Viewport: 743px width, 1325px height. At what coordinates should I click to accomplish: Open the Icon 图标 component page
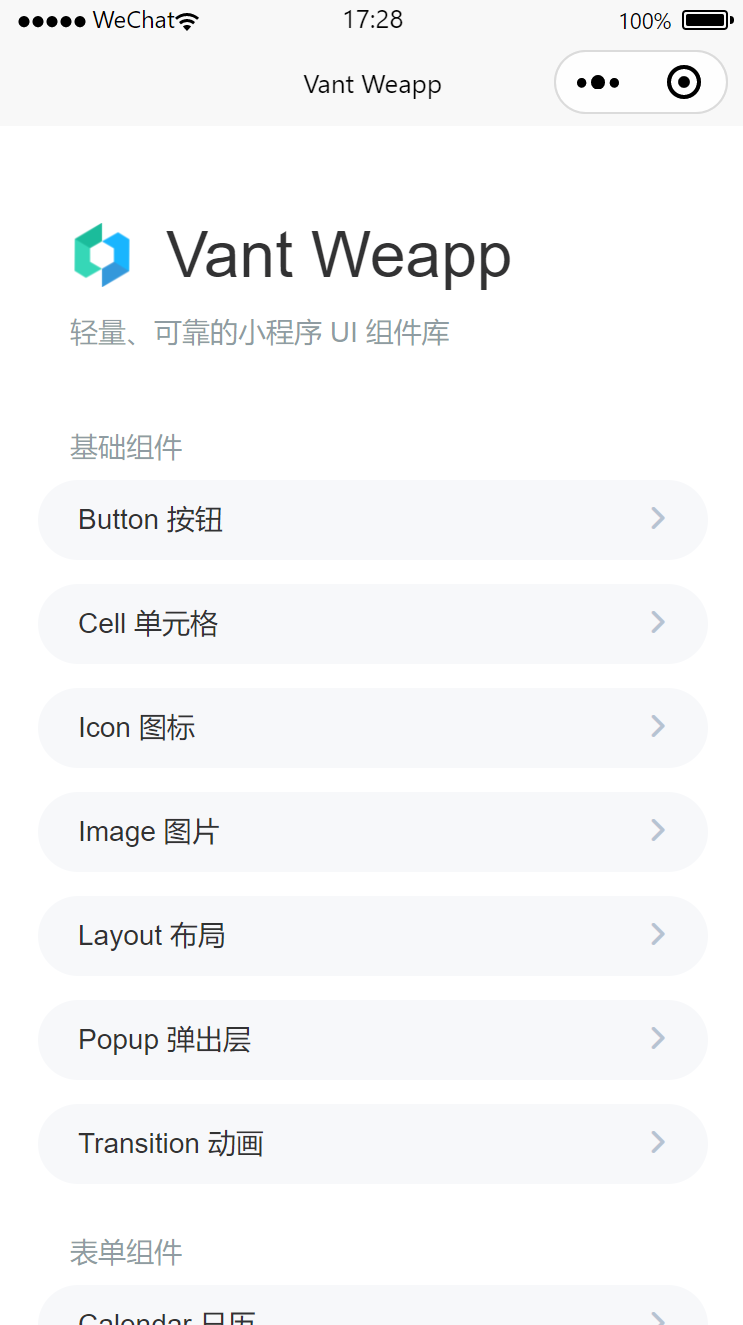[x=372, y=727]
